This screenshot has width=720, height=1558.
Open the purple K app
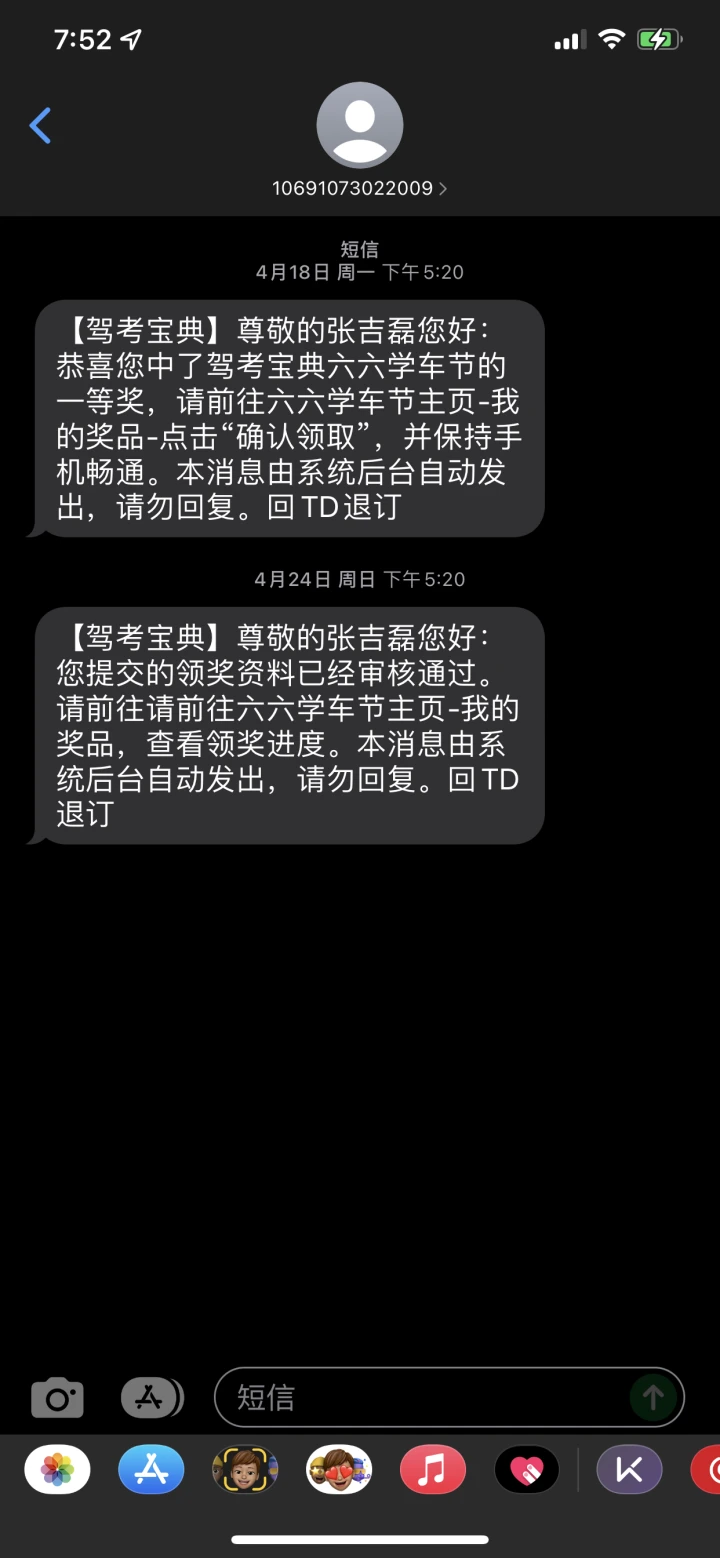pyautogui.click(x=629, y=1470)
